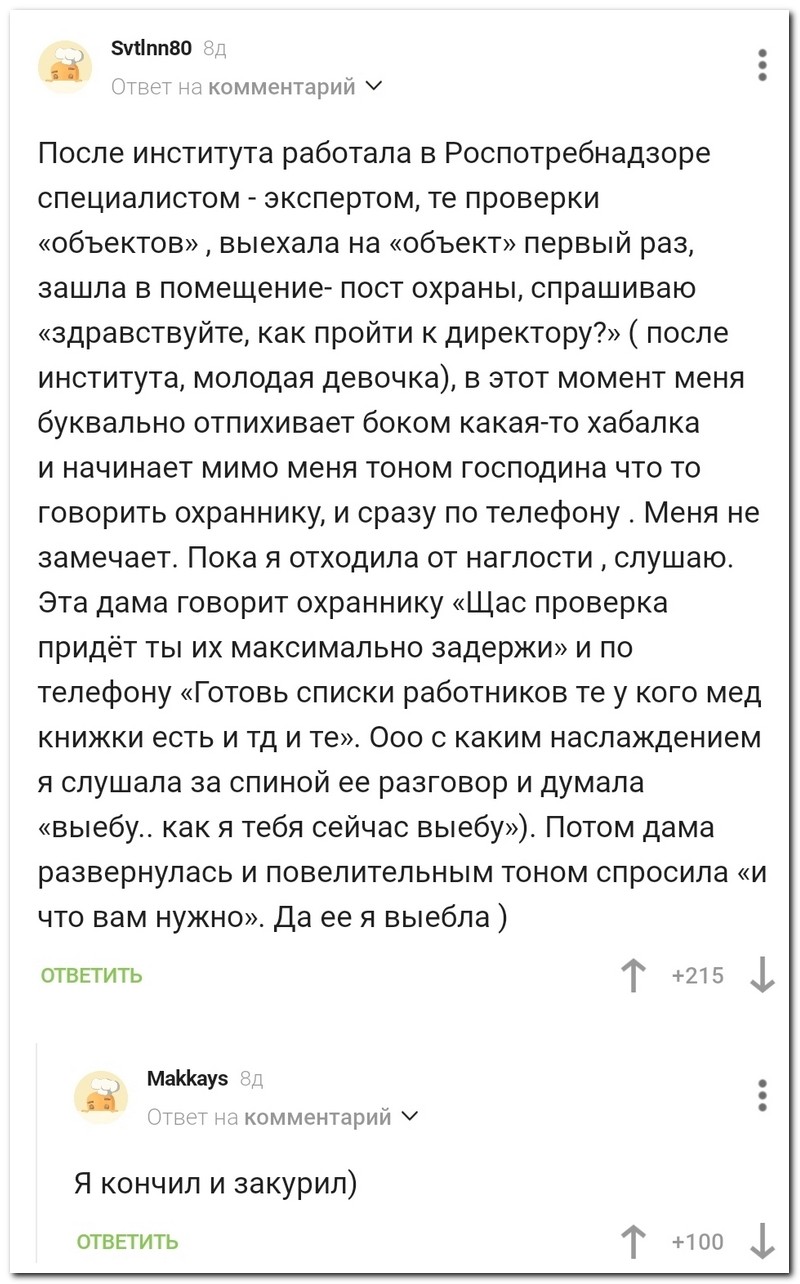Open the overflow menu on Makkays' comment

[x=762, y=1095]
